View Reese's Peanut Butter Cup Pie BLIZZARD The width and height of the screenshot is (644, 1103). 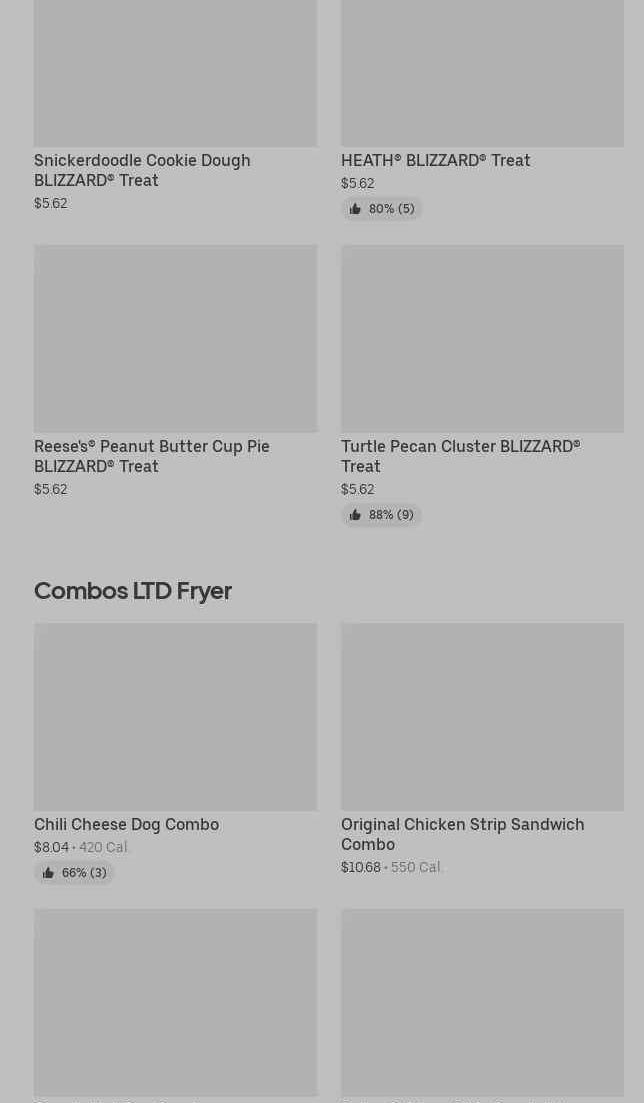tap(175, 371)
